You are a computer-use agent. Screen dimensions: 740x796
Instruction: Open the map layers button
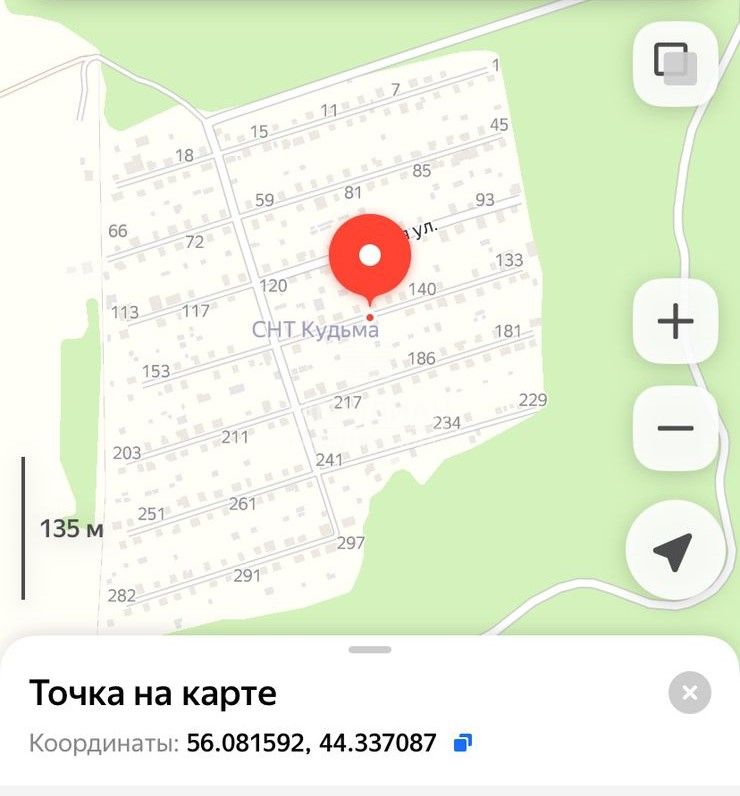click(x=675, y=64)
